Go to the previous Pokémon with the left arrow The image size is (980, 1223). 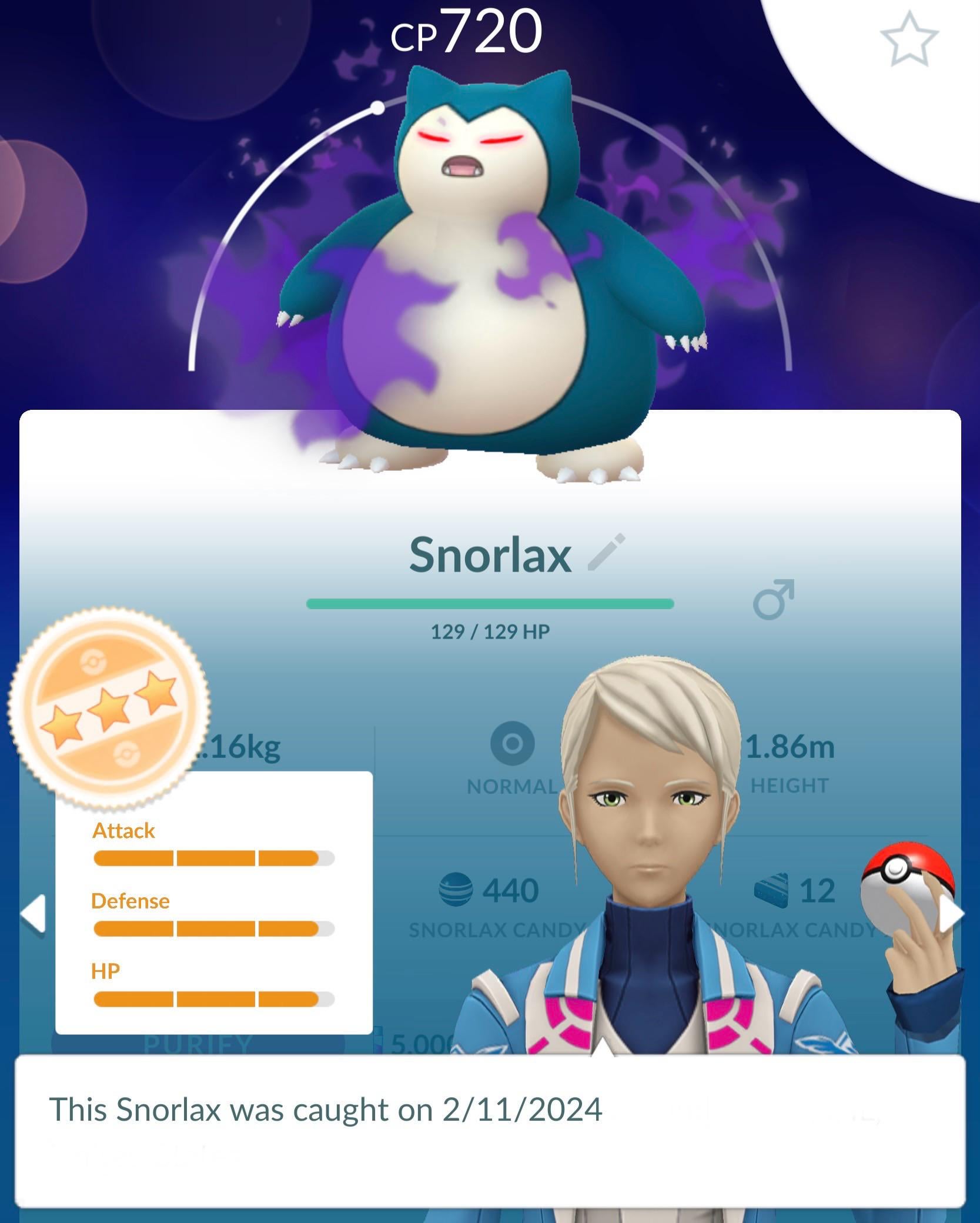[34, 913]
